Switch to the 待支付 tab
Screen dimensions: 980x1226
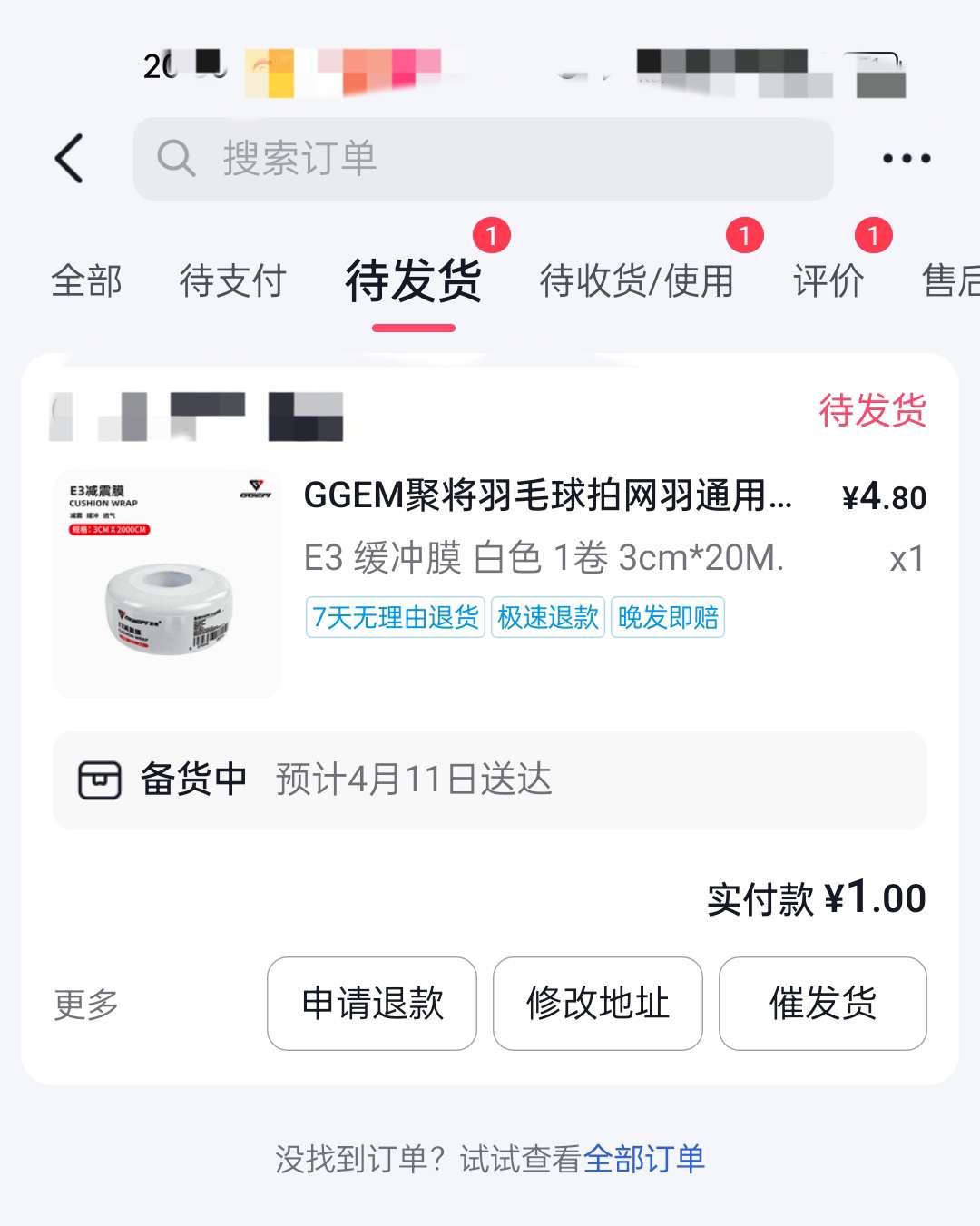pos(232,280)
